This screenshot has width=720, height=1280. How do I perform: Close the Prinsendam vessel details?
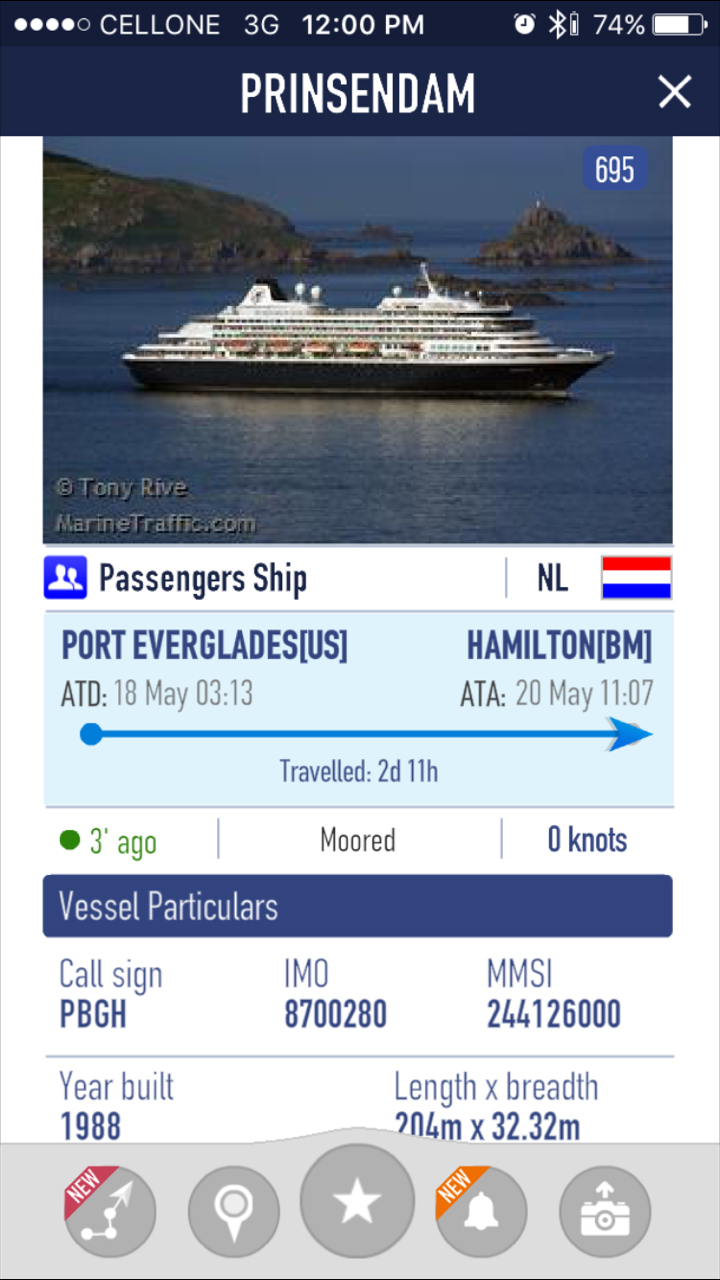(675, 92)
